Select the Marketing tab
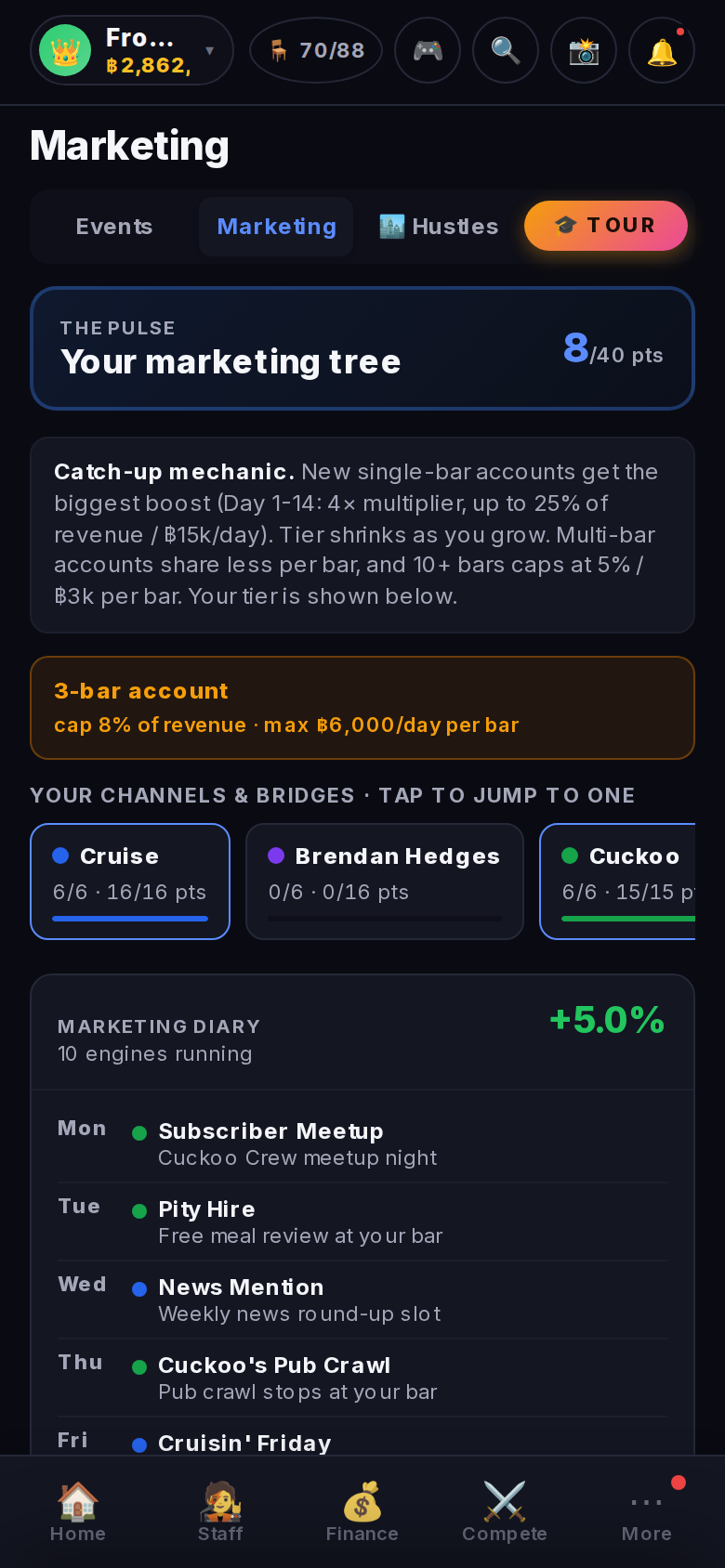Viewport: 725px width, 1568px height. coord(276,227)
